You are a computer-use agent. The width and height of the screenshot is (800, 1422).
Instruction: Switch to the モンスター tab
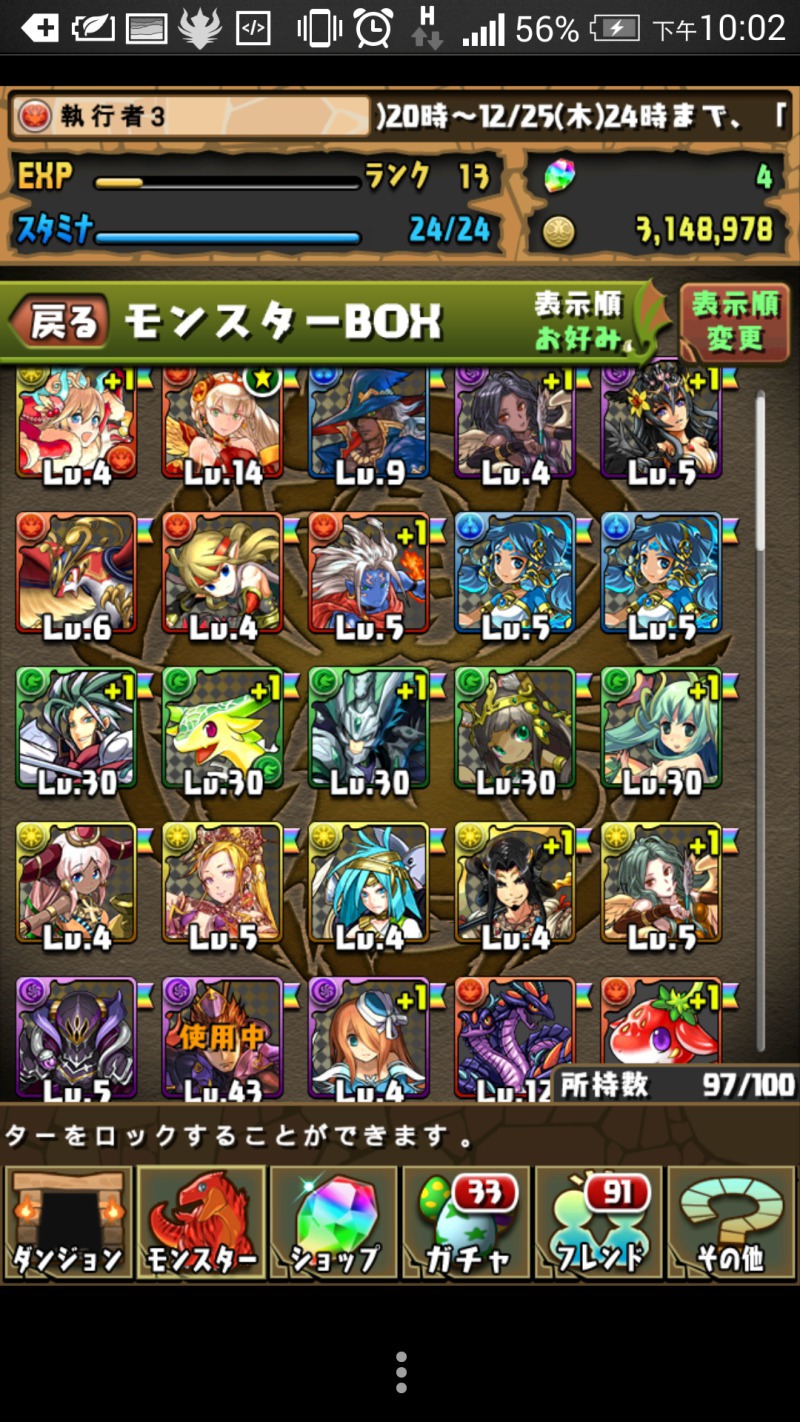(201, 1224)
